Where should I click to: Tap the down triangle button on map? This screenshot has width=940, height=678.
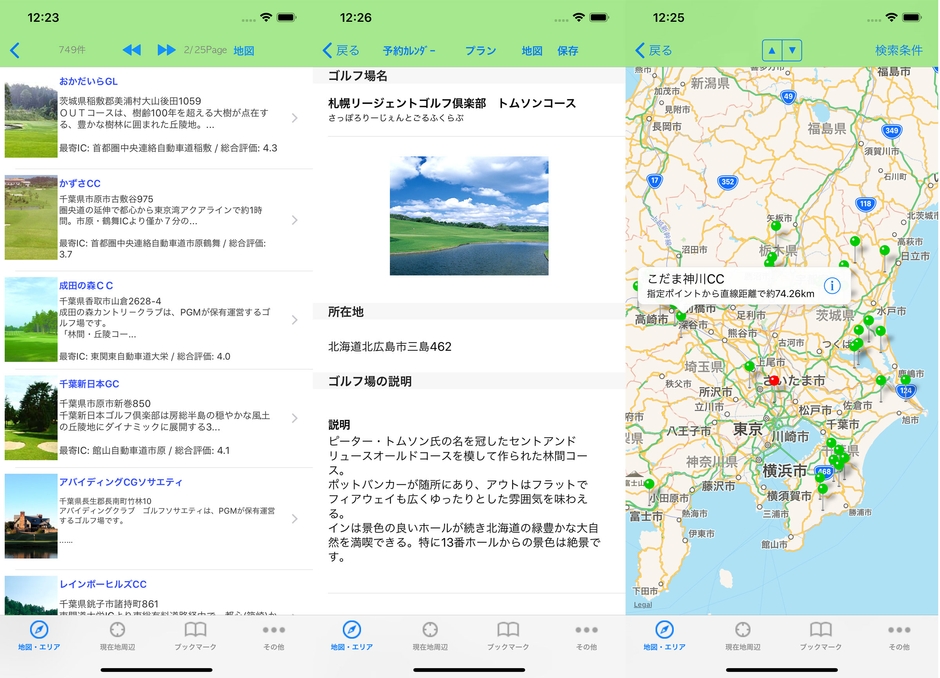click(792, 50)
